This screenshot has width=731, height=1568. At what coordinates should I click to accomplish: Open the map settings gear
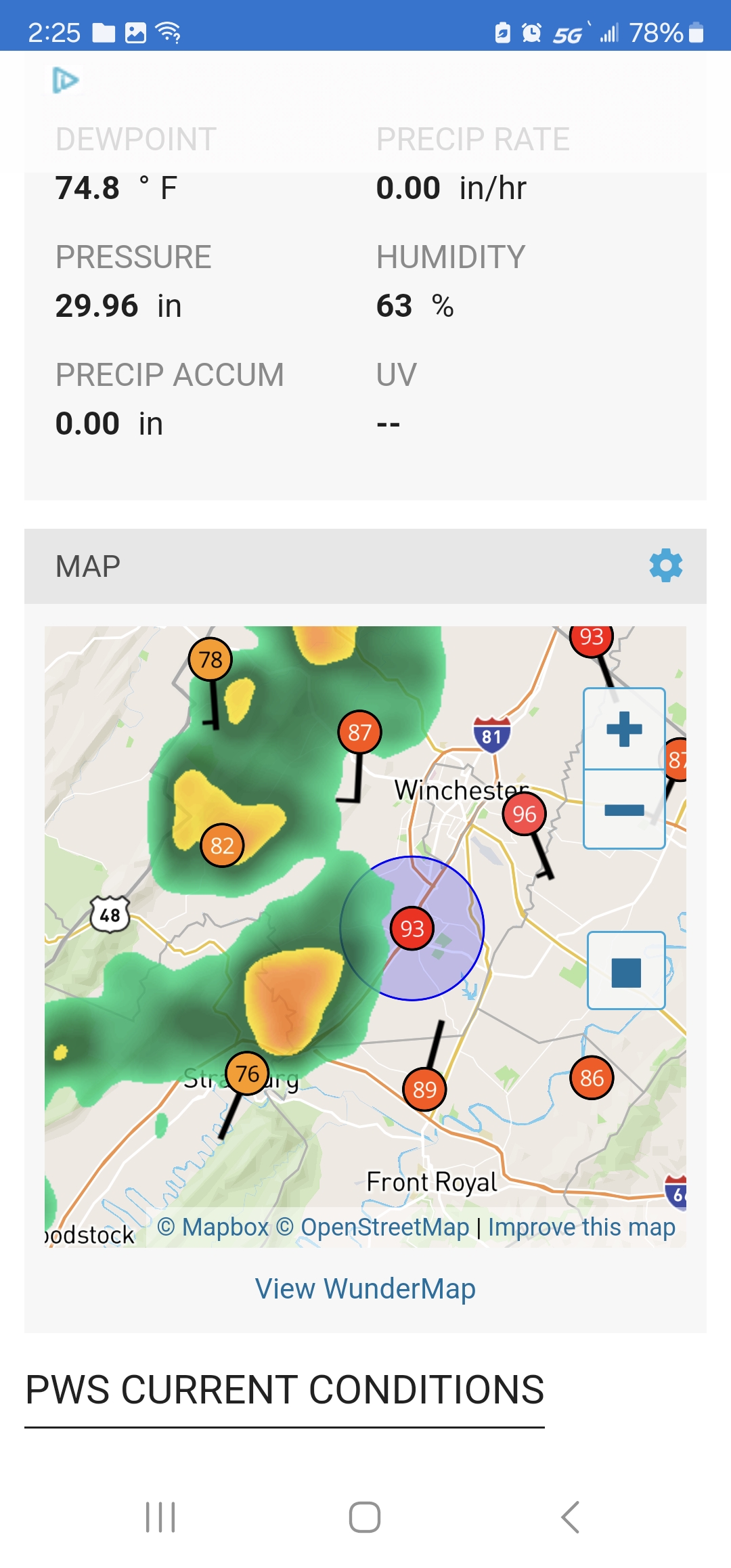tap(666, 565)
